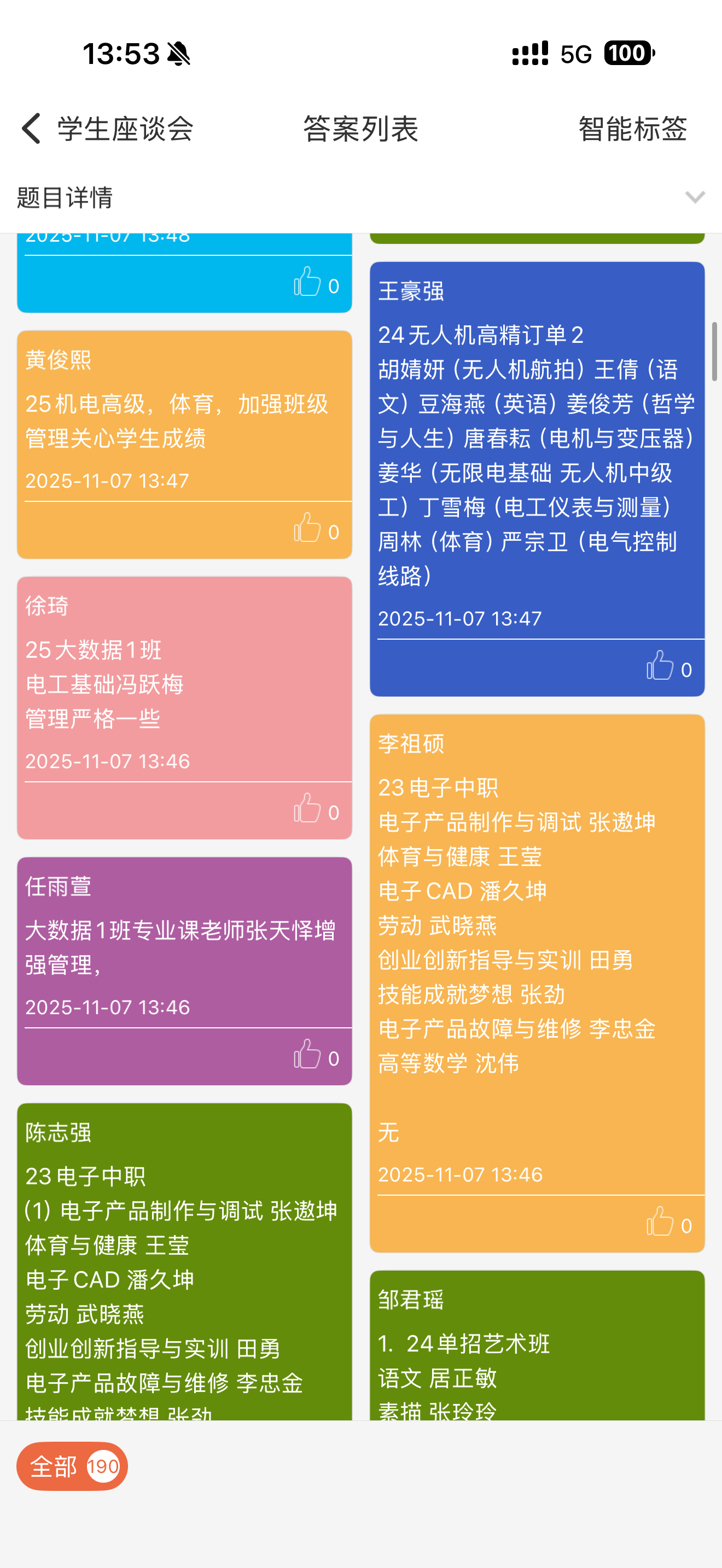Open 陈志强's answer card
Screen dimensions: 722x1568
184,1260
